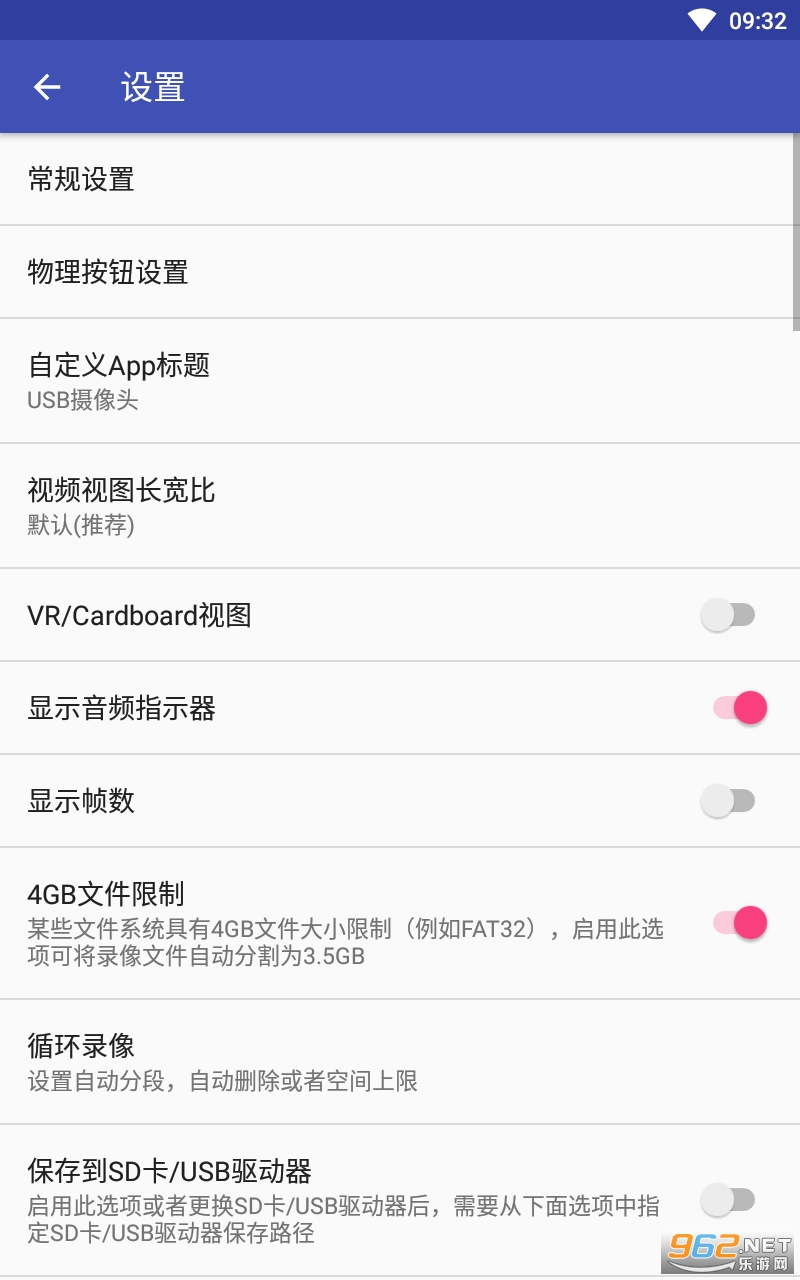Go back using the arrow in the app bar
The width and height of the screenshot is (800, 1280).
47,87
